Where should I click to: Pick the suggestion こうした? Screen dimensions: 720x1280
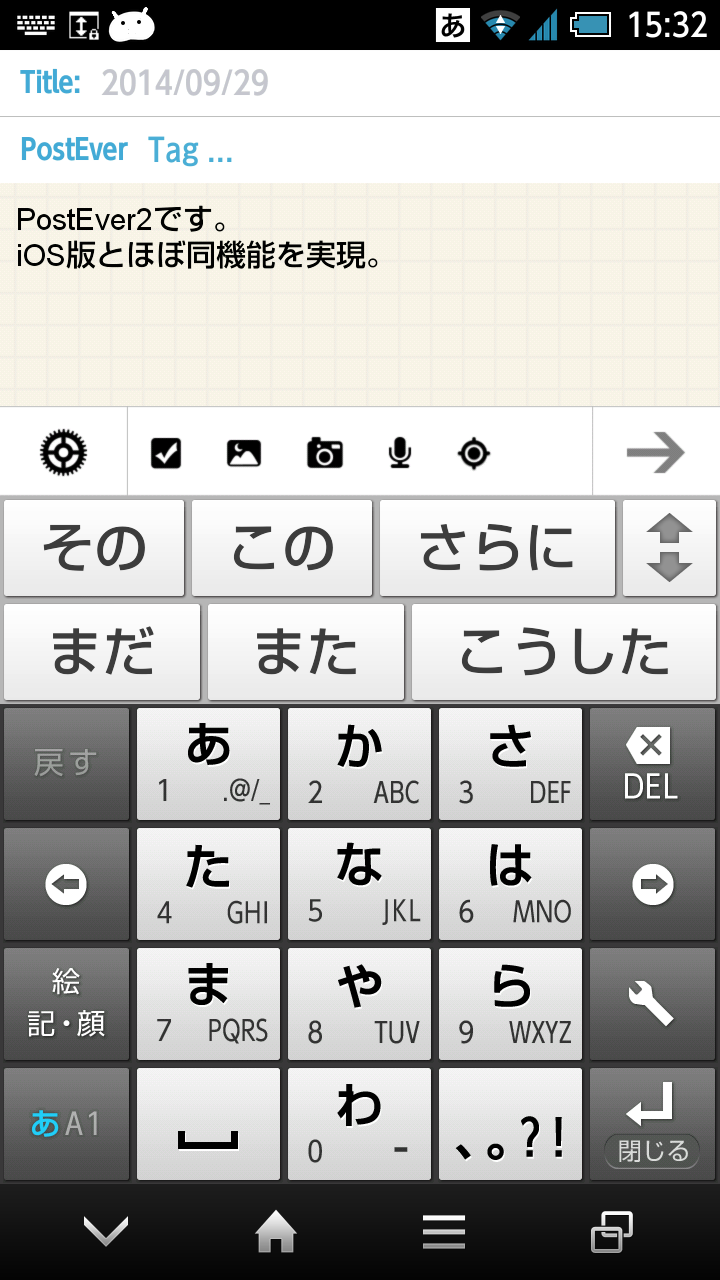[564, 652]
